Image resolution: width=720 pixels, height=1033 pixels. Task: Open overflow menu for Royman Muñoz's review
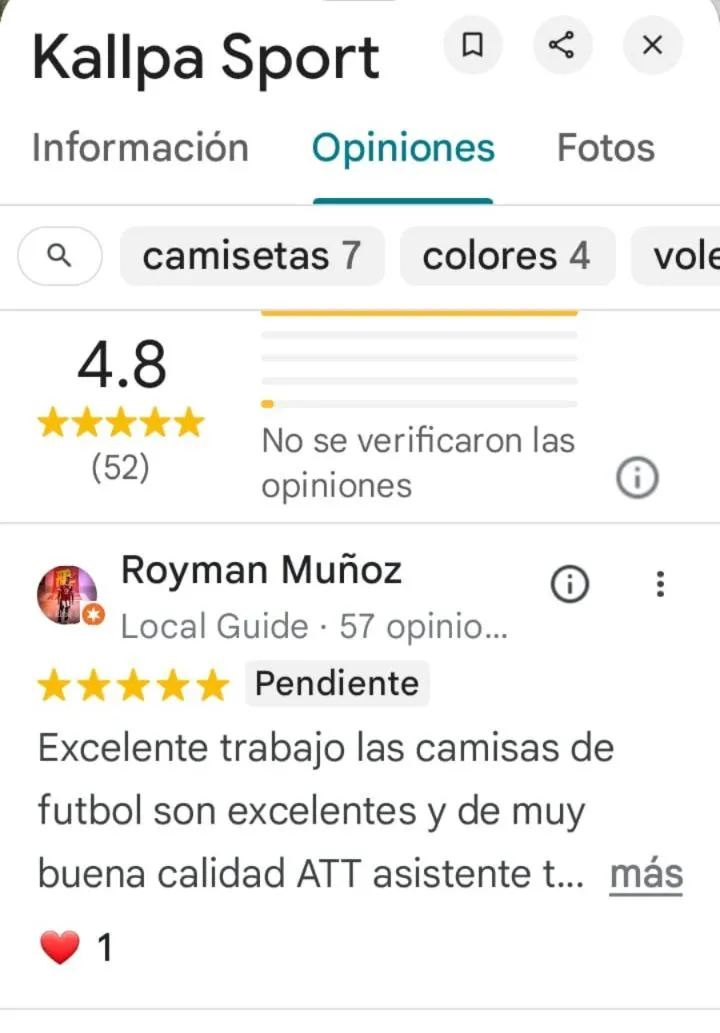pos(660,585)
